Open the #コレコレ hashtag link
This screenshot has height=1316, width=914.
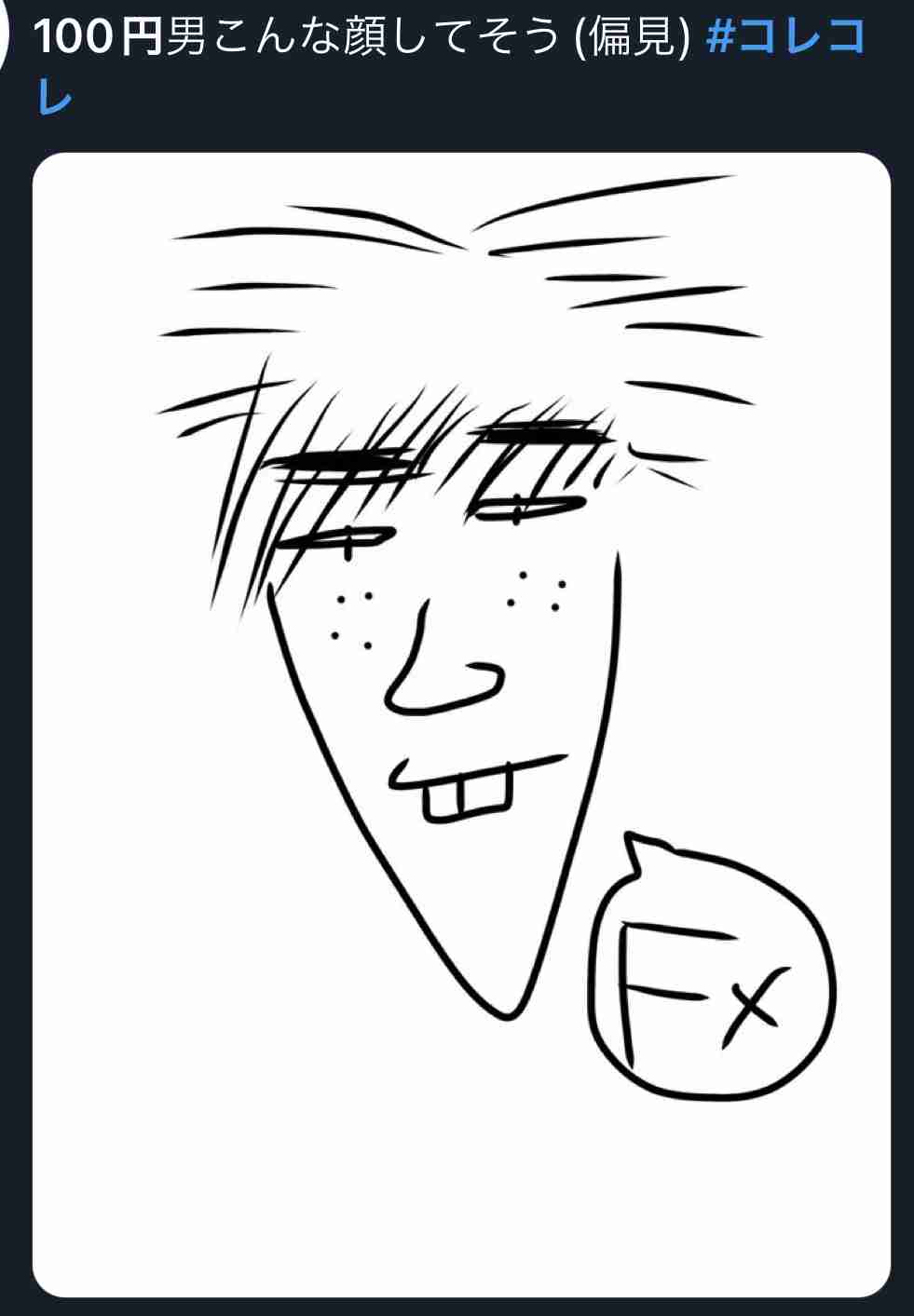[785, 37]
